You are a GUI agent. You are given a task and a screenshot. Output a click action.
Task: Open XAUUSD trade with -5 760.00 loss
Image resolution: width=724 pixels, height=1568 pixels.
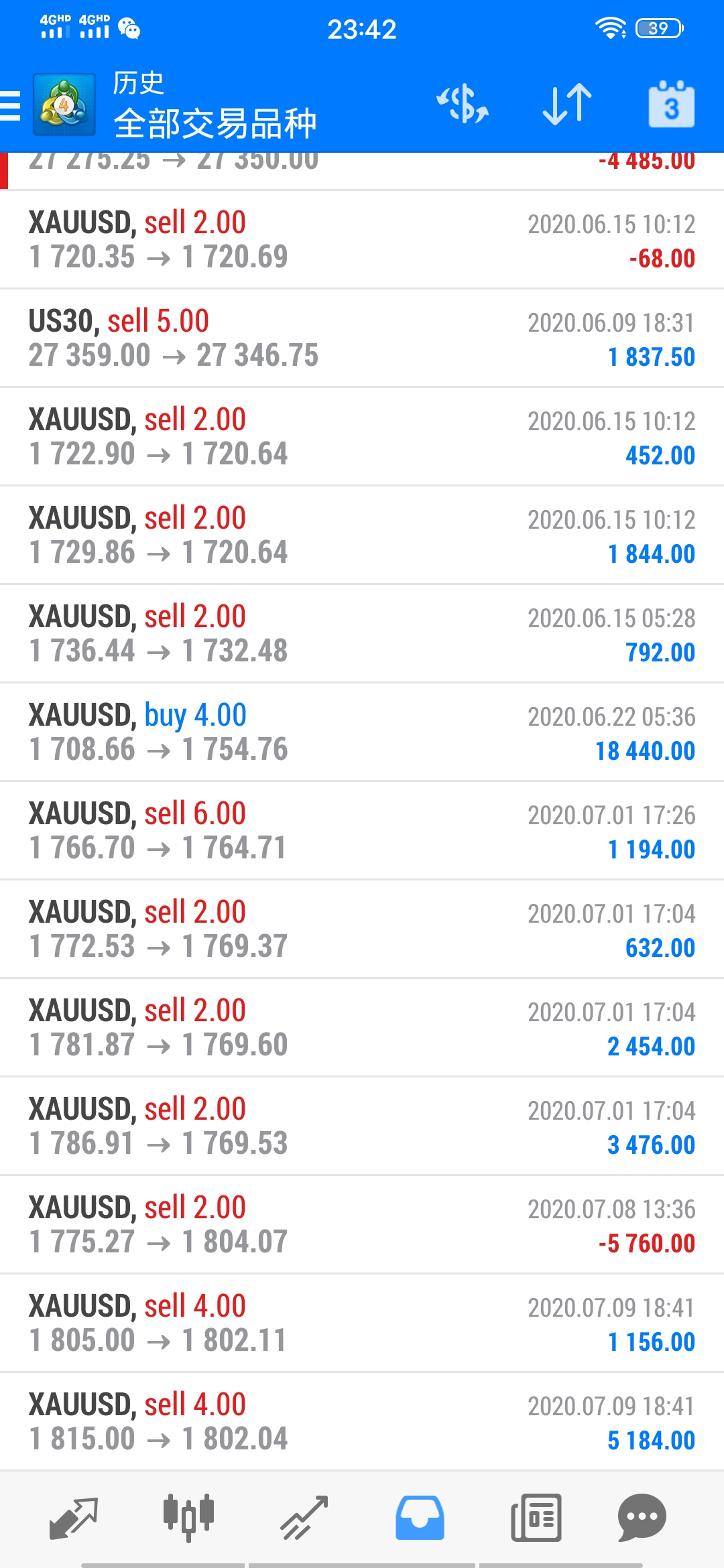pos(362,1225)
